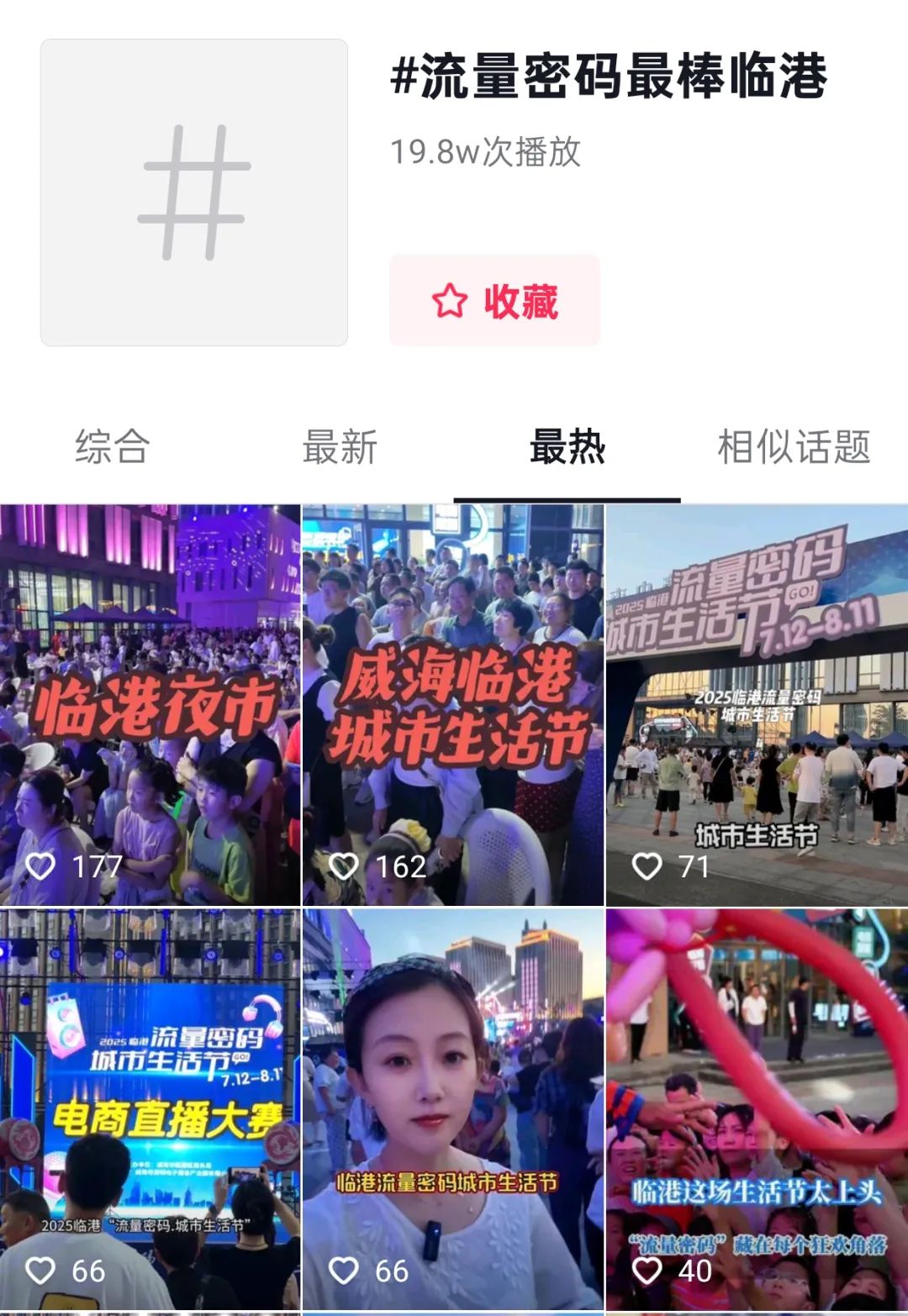The image size is (908, 1316).
Task: Open the 电商直播大赛 video
Action: tap(150, 1109)
